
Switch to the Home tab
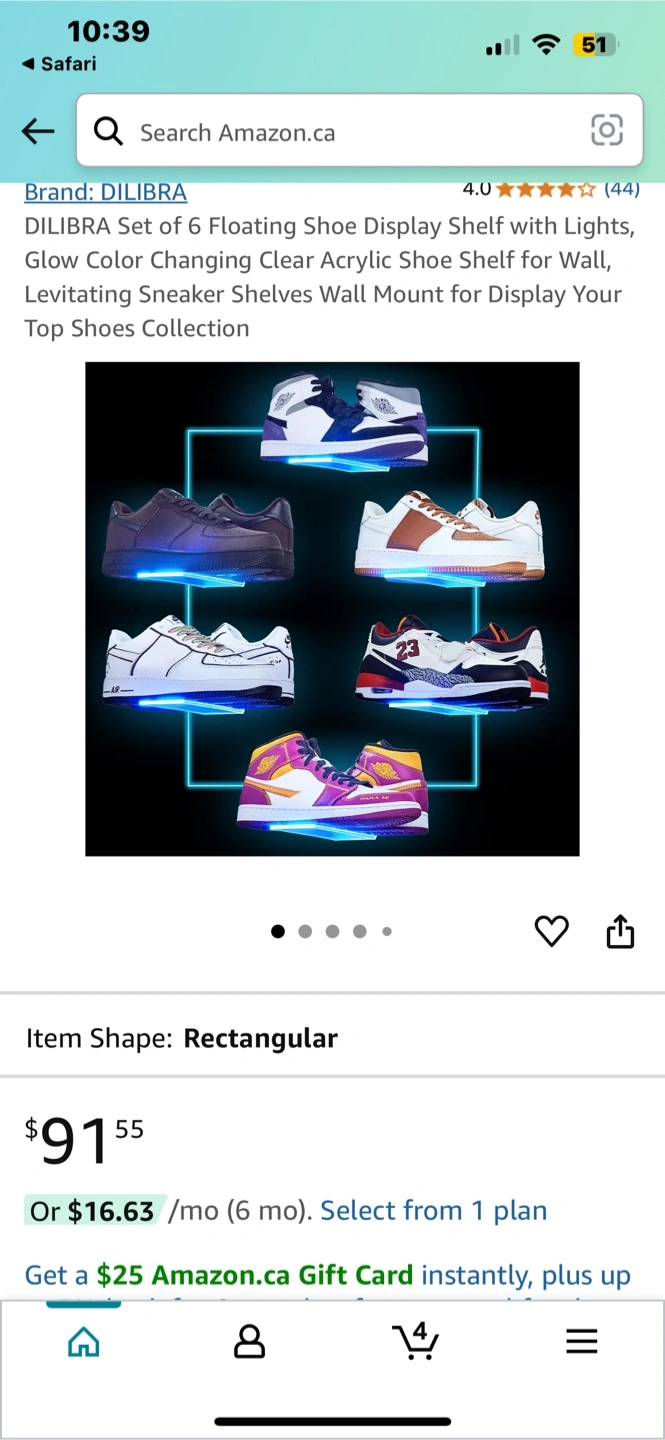coord(84,1341)
